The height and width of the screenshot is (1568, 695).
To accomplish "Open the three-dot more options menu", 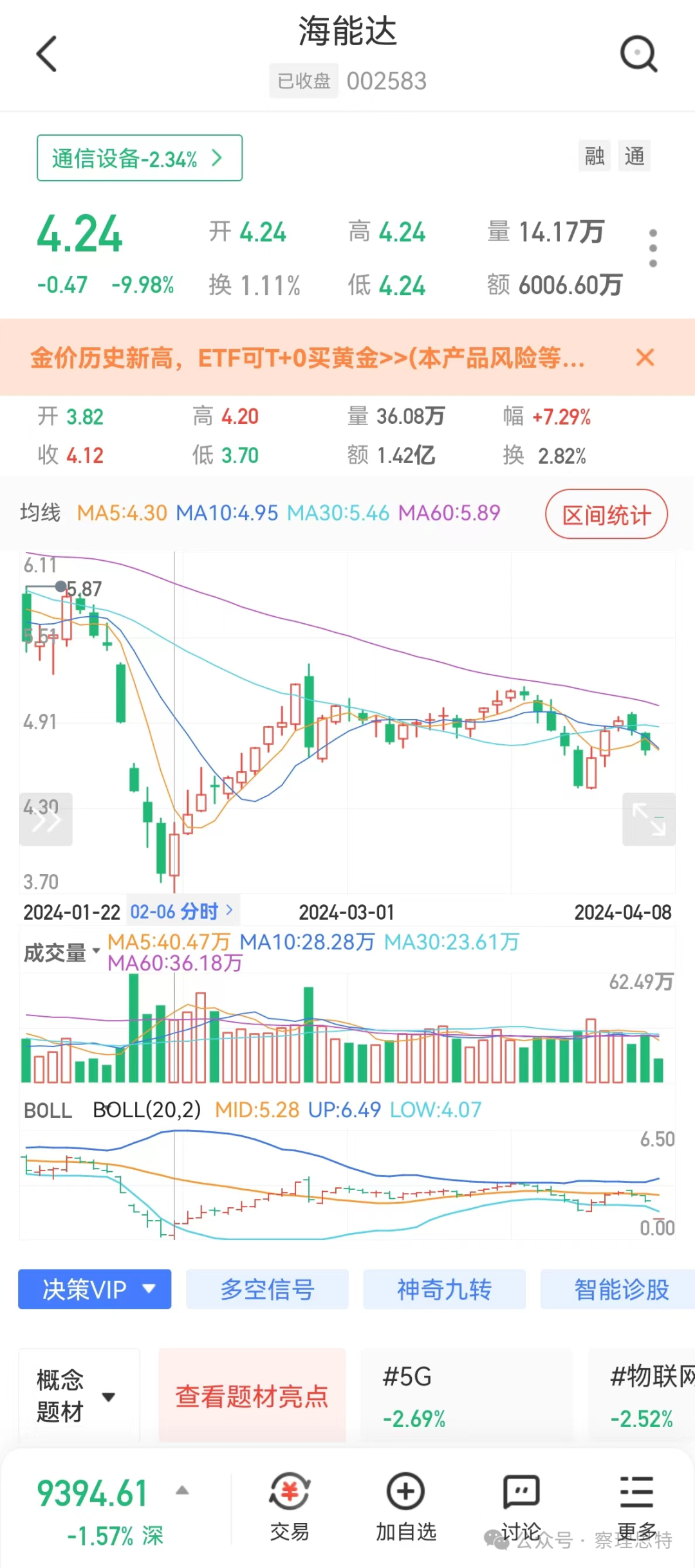I will click(653, 248).
